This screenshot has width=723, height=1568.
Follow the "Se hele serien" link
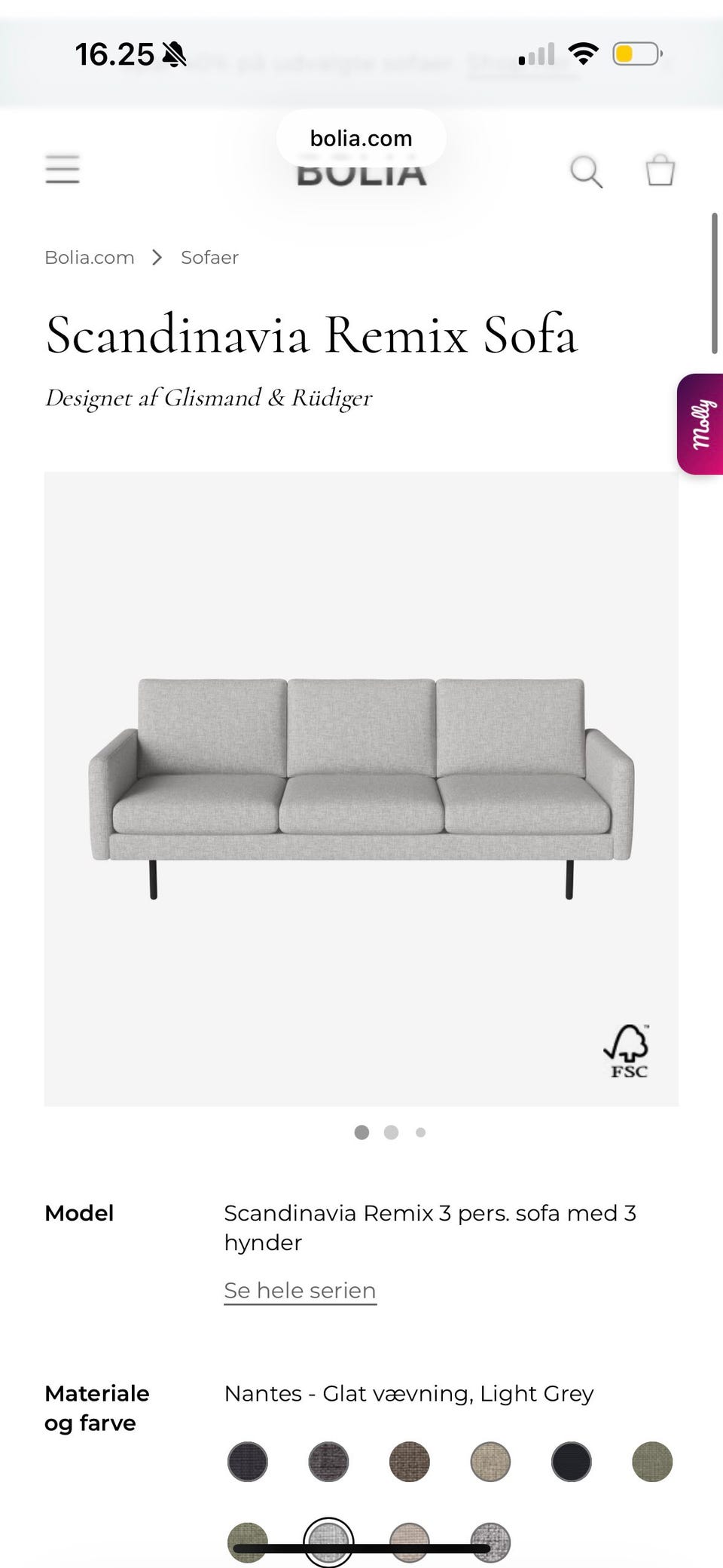[x=300, y=1290]
